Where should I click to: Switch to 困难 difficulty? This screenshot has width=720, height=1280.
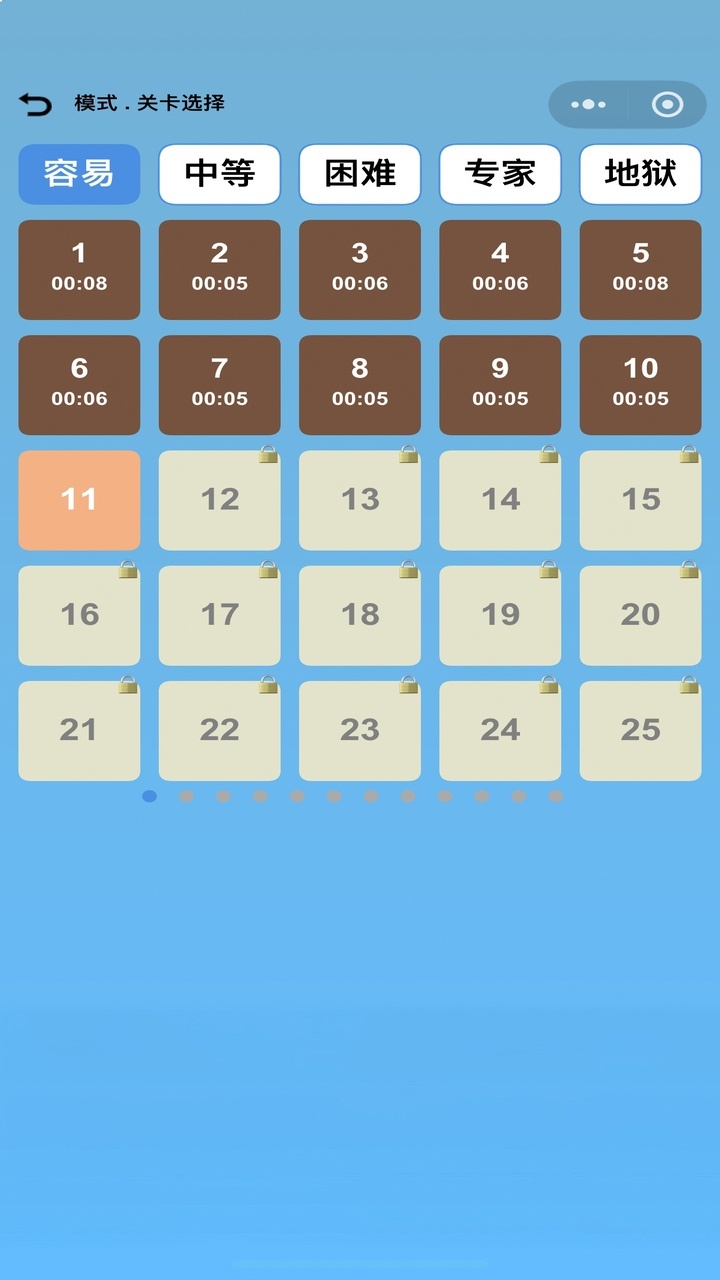click(360, 174)
